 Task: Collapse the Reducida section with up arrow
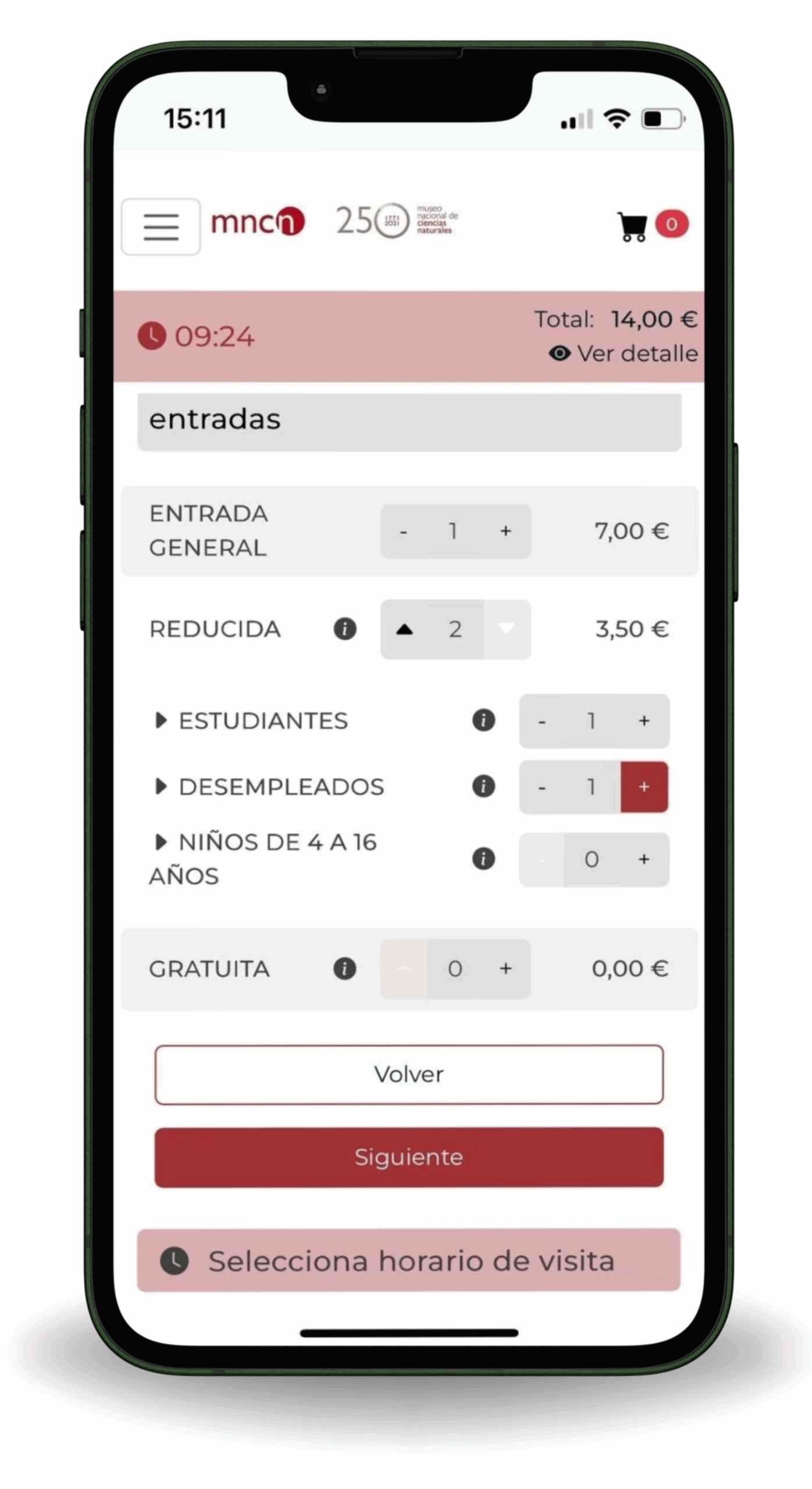pos(404,629)
